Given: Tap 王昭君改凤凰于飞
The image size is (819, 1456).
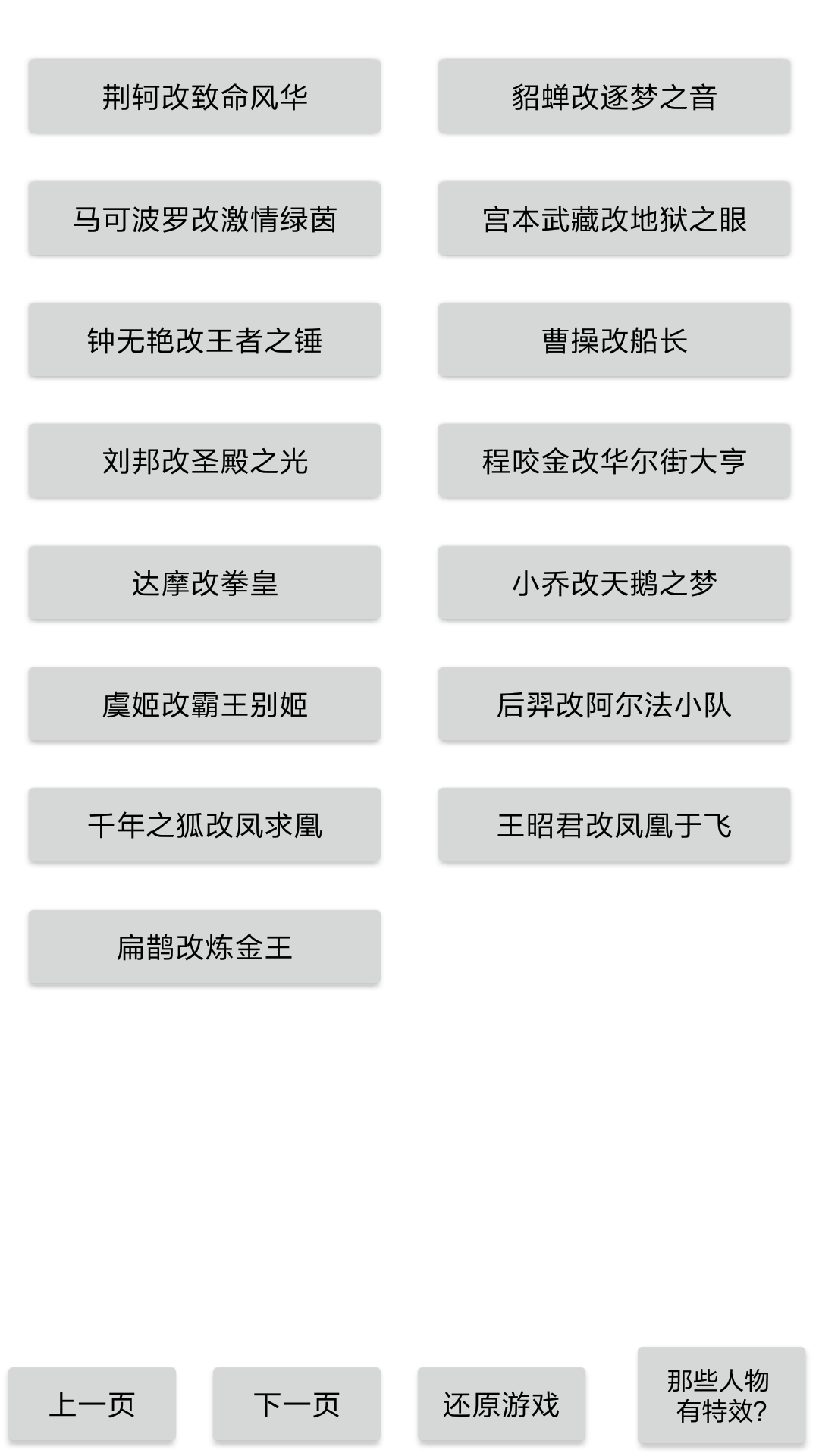Looking at the screenshot, I should click(614, 825).
